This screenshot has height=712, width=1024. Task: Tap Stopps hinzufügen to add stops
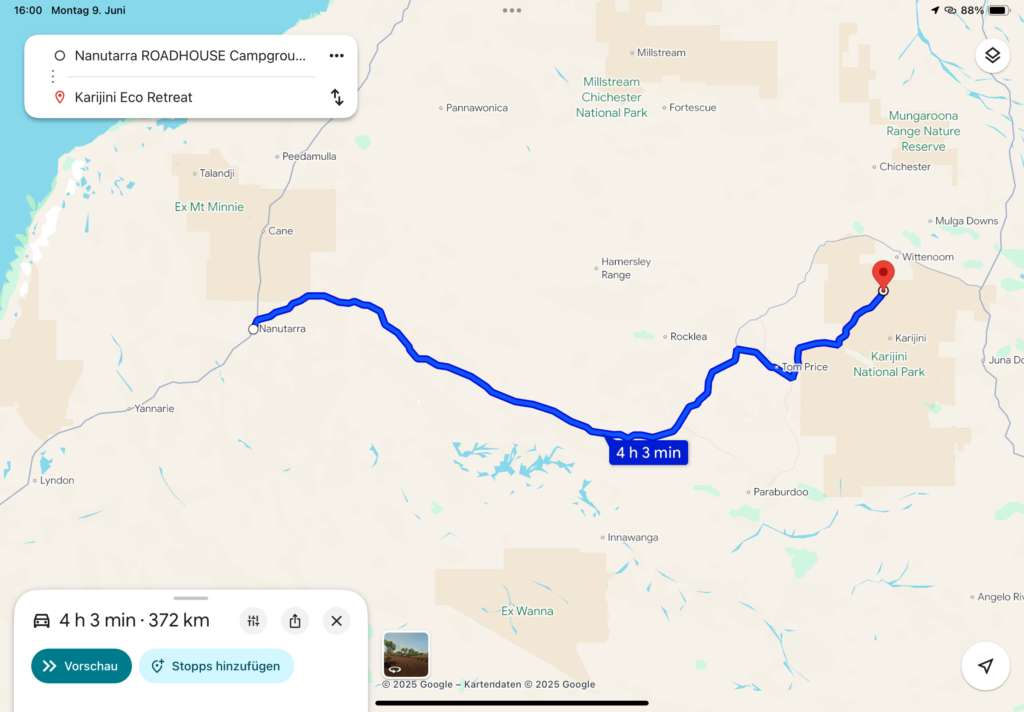(x=216, y=666)
